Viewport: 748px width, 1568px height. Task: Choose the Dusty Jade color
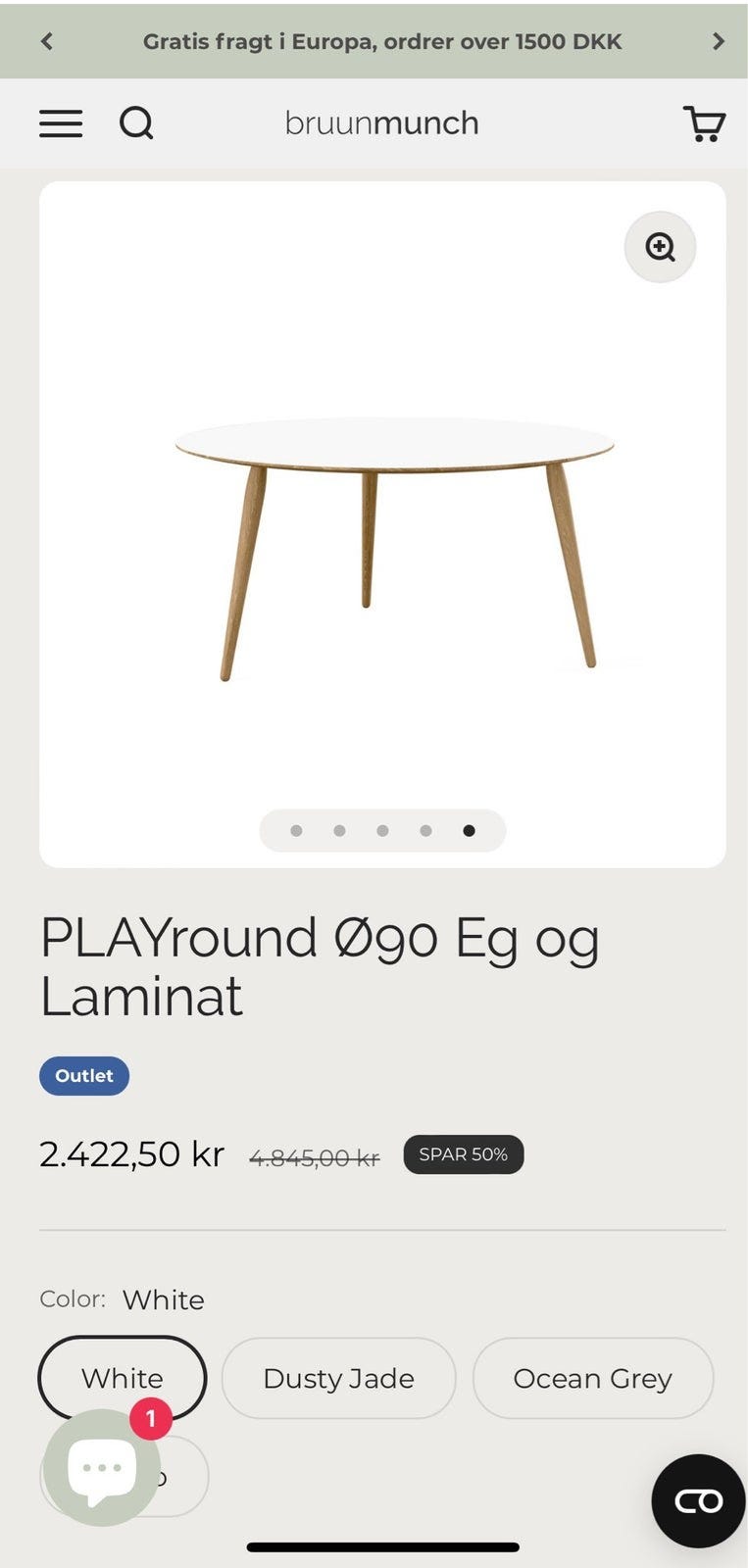(x=338, y=1378)
